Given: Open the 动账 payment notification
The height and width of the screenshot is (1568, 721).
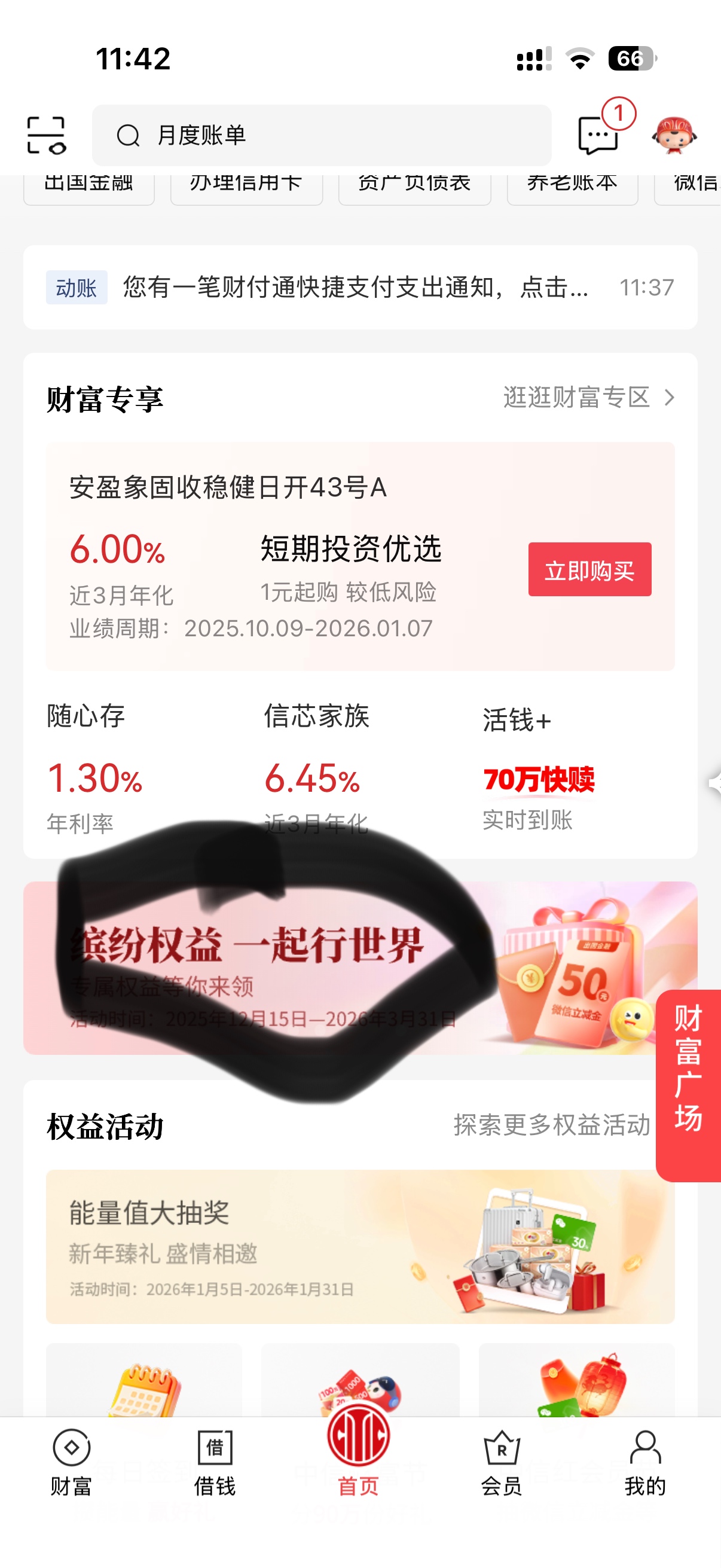Looking at the screenshot, I should pos(360,287).
